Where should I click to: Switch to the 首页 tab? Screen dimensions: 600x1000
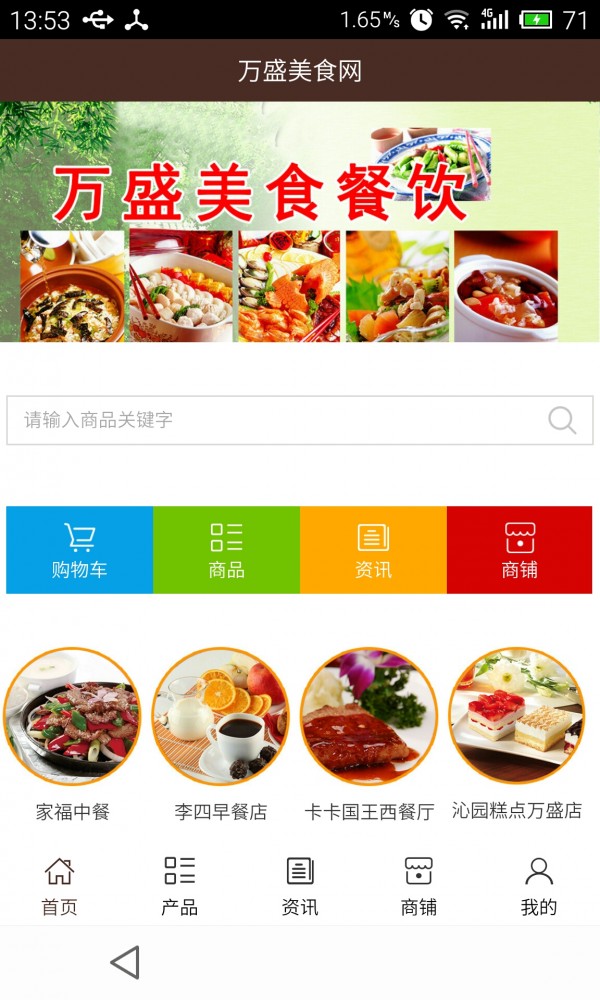coord(59,886)
